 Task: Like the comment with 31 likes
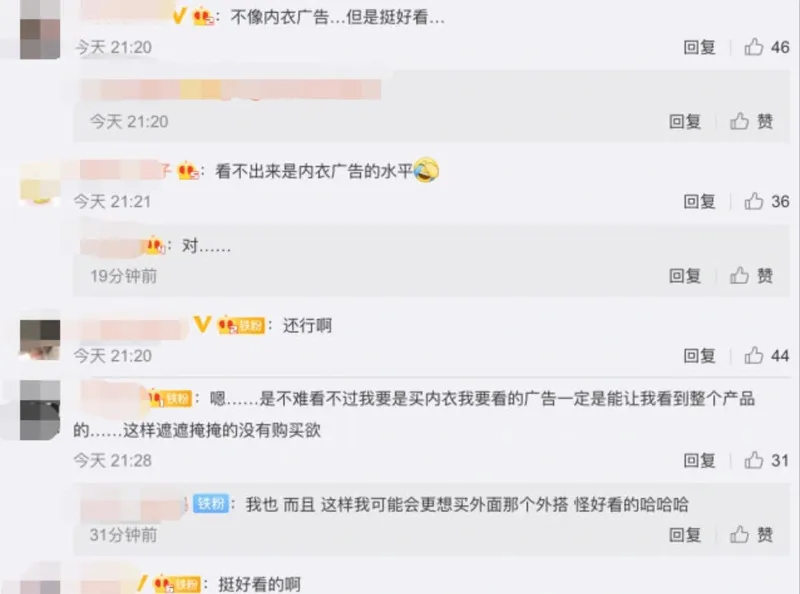[x=766, y=460]
